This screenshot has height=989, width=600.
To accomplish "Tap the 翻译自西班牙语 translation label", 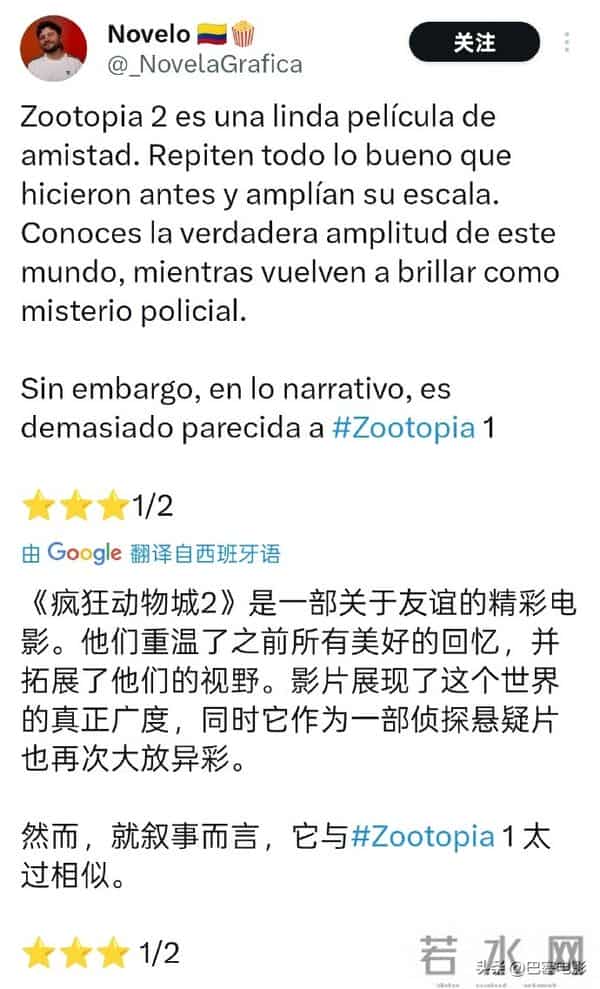I will pos(205,553).
